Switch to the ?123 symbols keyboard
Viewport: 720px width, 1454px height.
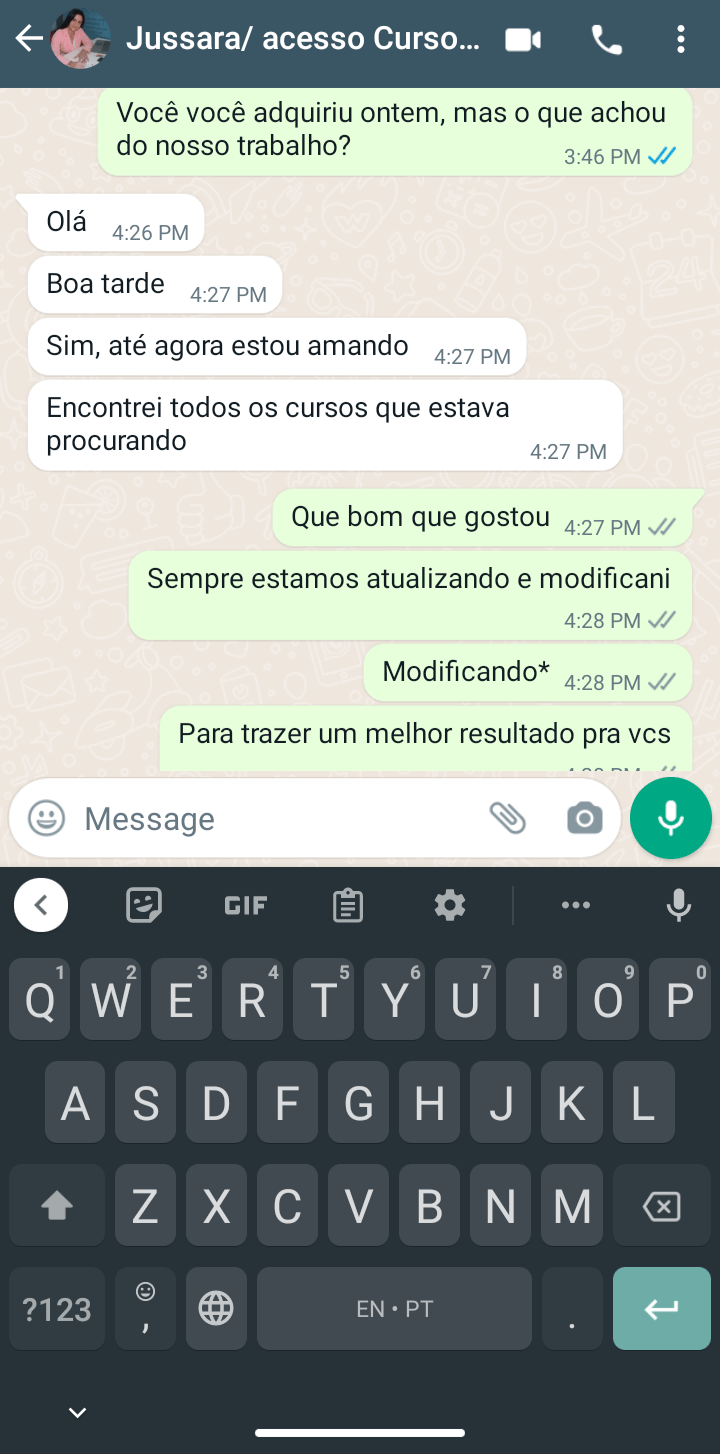click(57, 1308)
